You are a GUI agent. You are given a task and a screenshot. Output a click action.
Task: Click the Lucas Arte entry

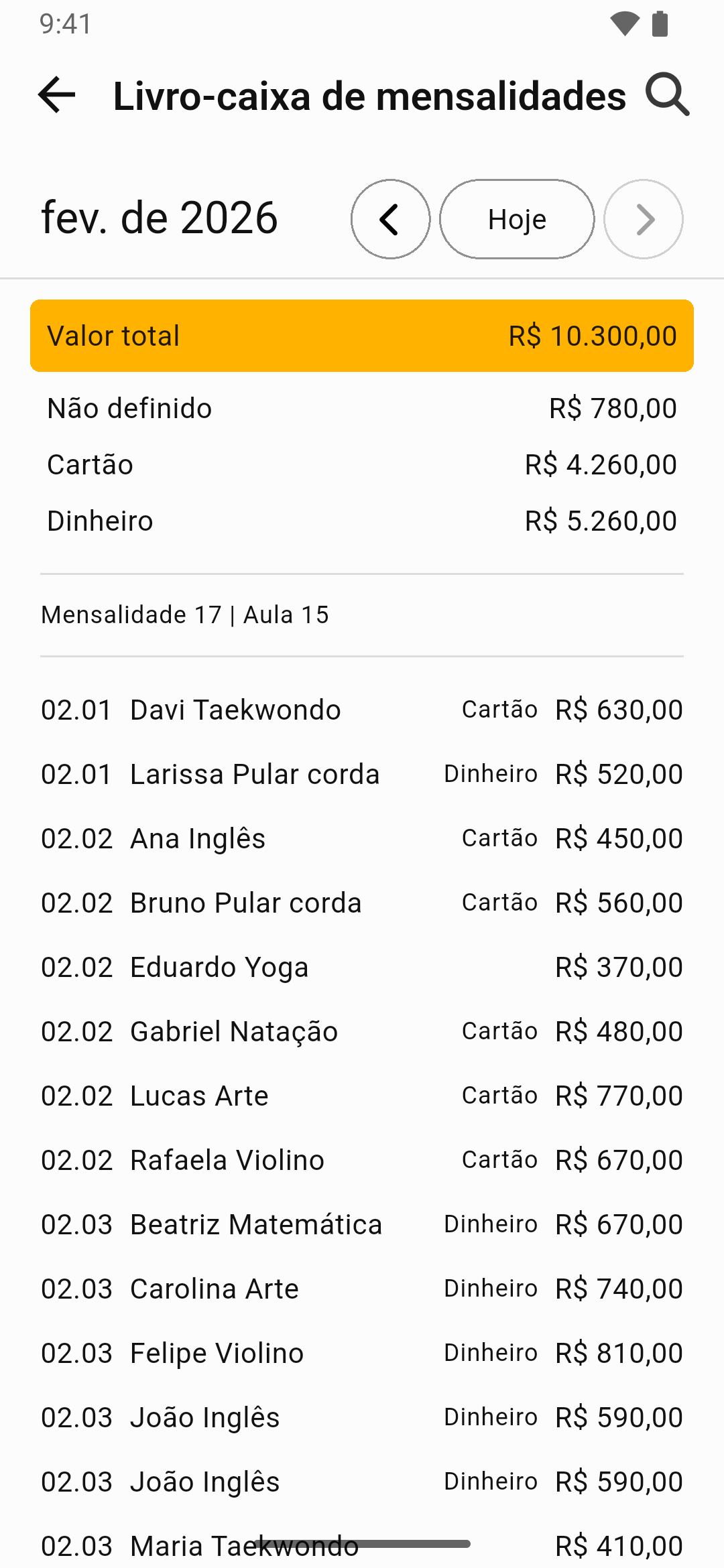pyautogui.click(x=362, y=1095)
